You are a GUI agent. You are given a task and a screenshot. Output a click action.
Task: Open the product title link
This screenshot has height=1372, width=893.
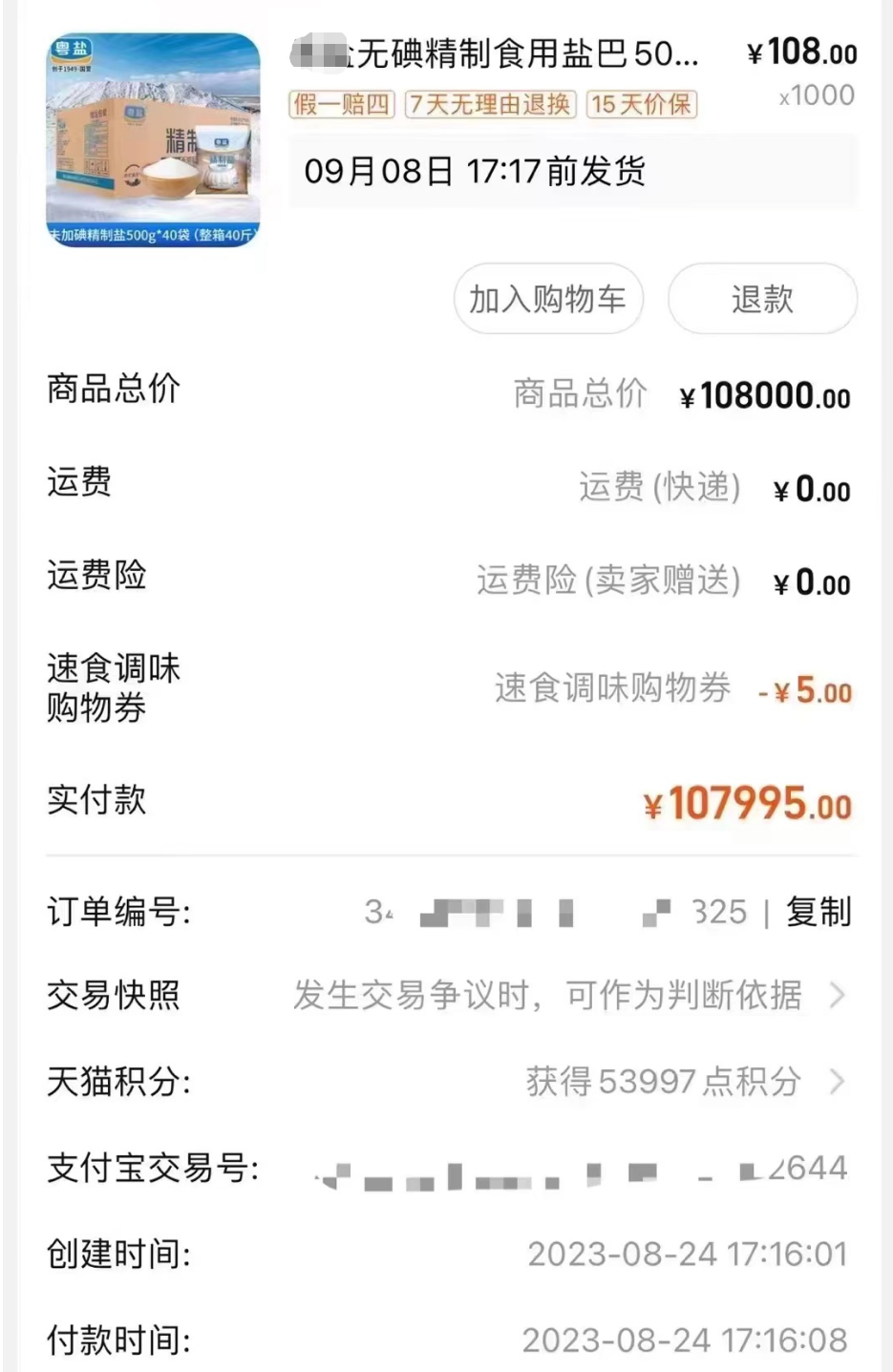click(x=497, y=57)
